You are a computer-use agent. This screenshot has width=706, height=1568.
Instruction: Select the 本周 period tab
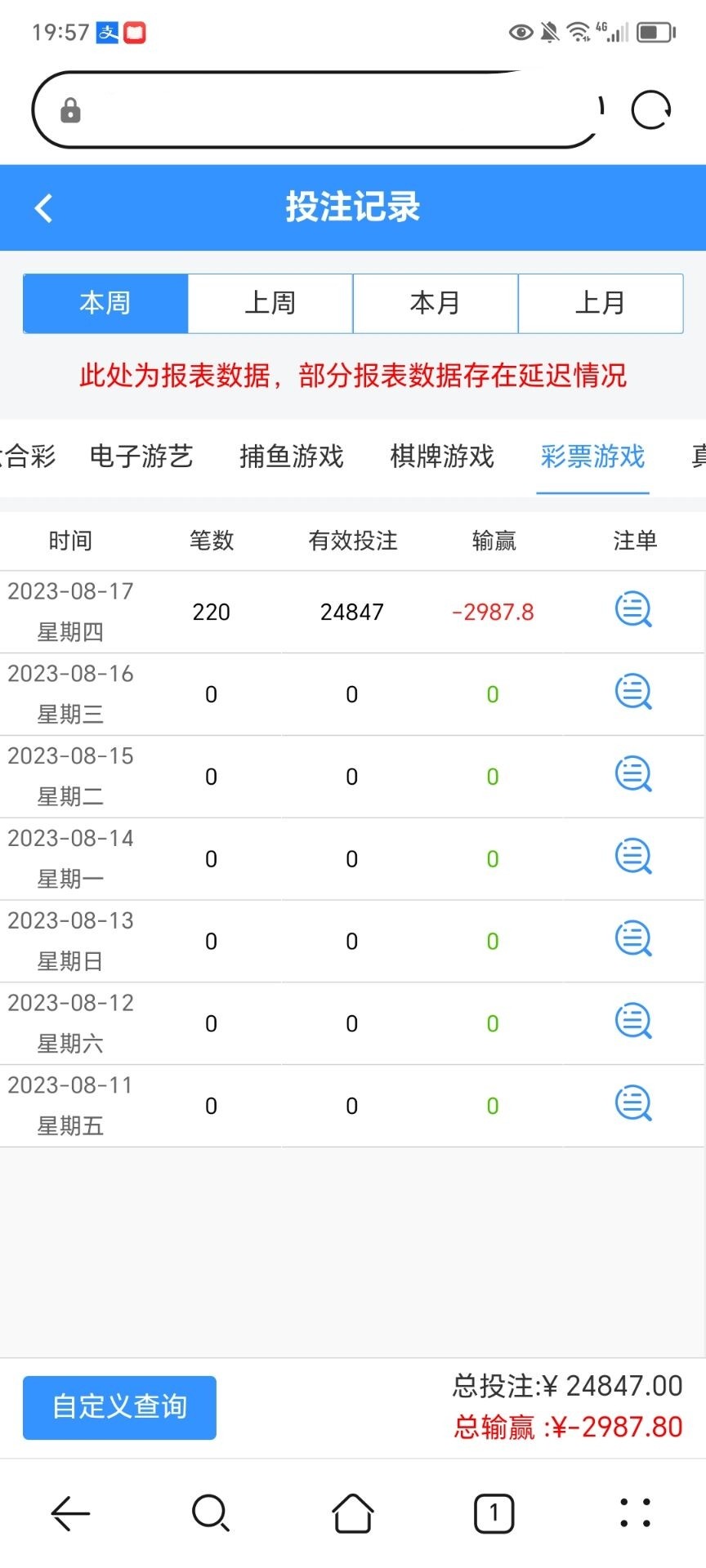(105, 303)
